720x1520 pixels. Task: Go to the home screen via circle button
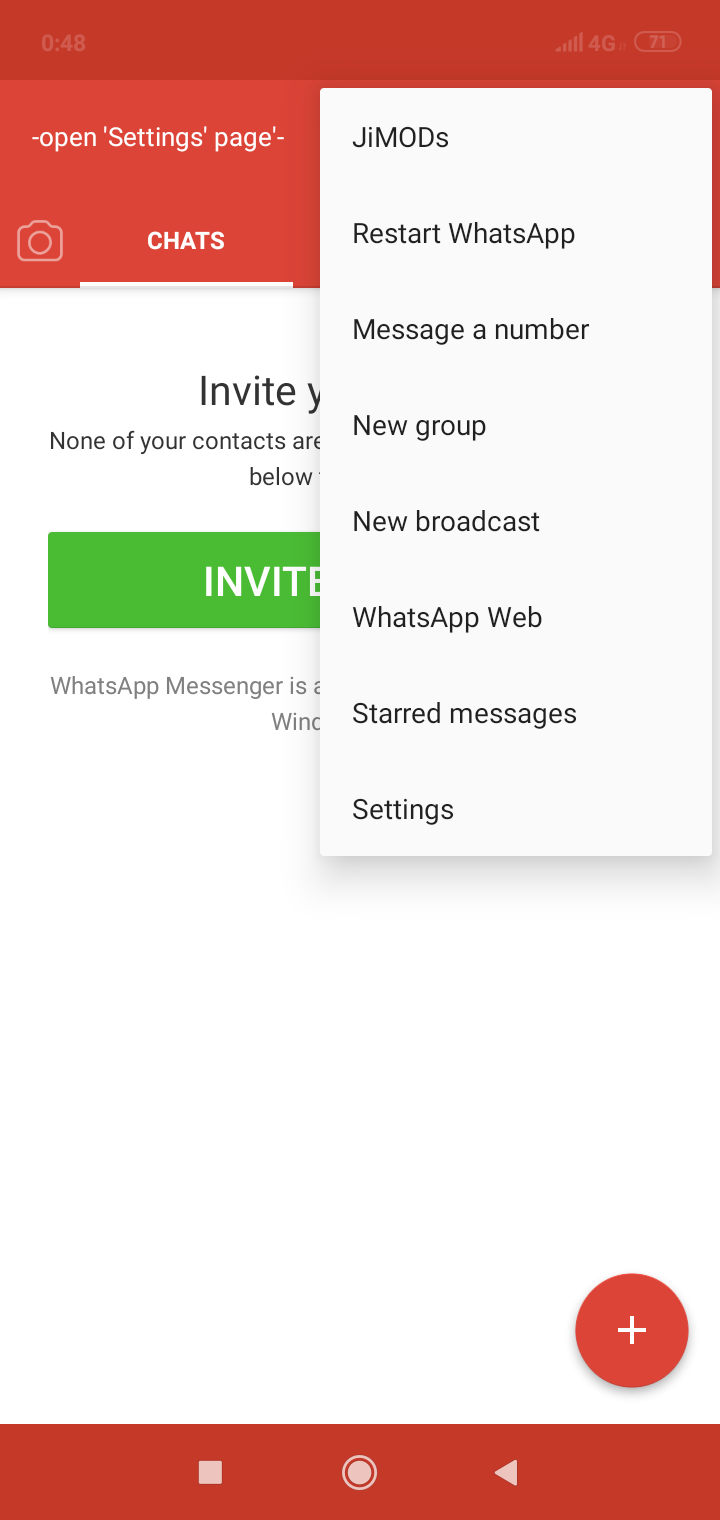pos(359,1472)
